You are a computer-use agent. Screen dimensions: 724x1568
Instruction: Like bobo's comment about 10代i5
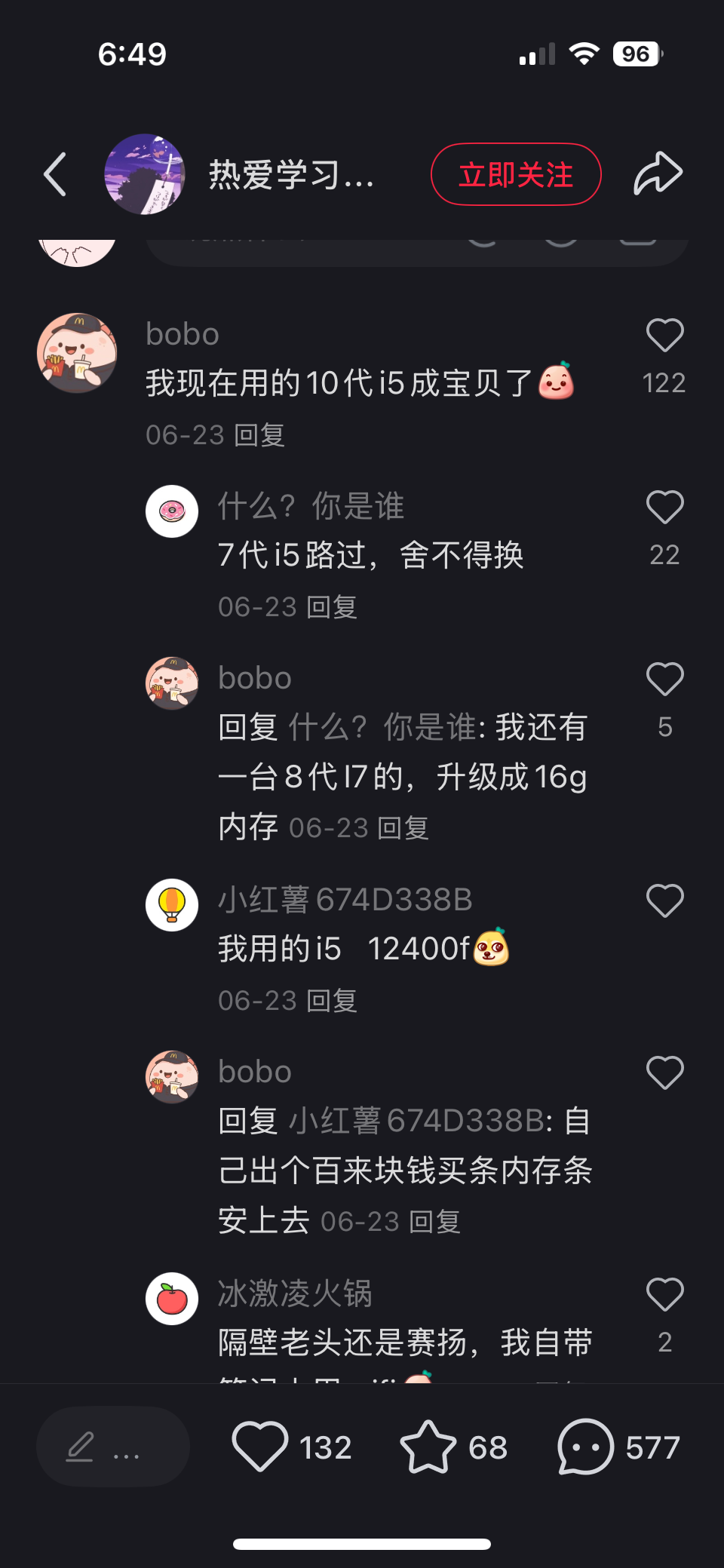664,336
